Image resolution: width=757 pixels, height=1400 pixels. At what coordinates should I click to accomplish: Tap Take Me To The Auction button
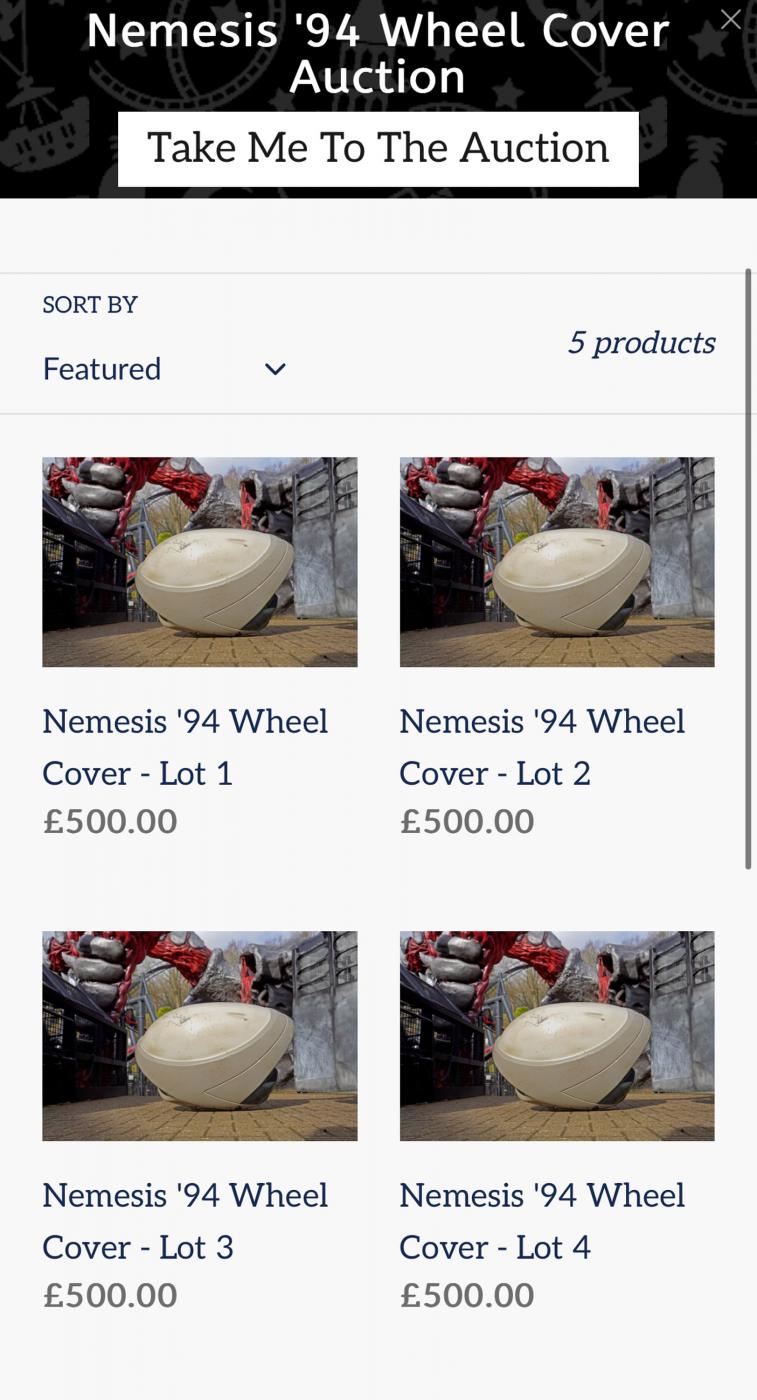[378, 149]
